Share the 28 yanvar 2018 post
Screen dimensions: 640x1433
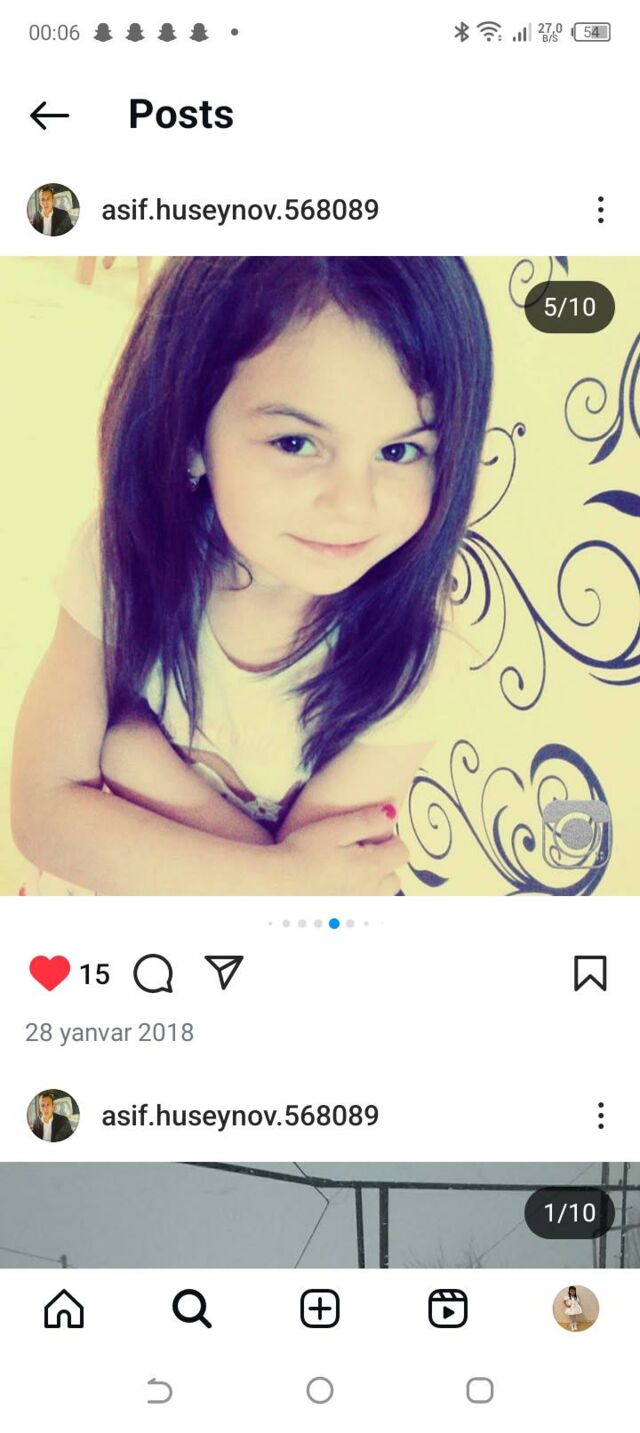tap(224, 972)
